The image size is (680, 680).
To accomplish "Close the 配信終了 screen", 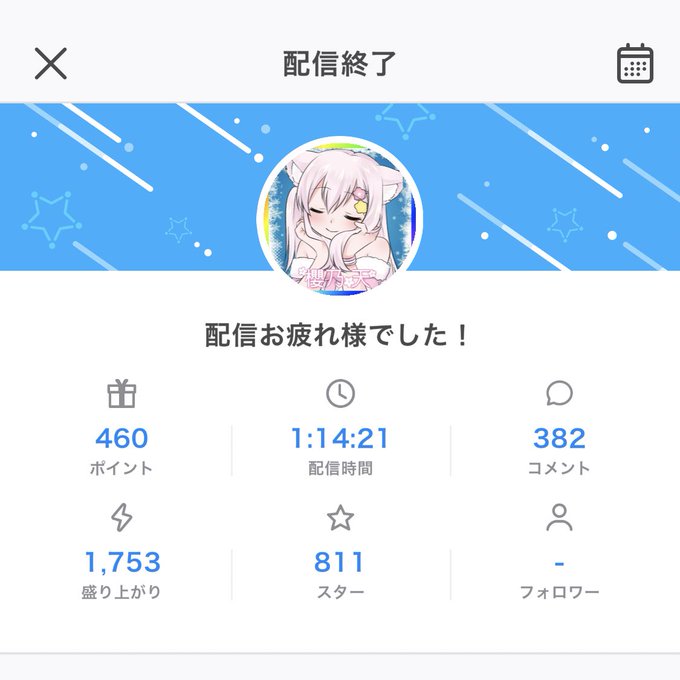I will tap(51, 64).
